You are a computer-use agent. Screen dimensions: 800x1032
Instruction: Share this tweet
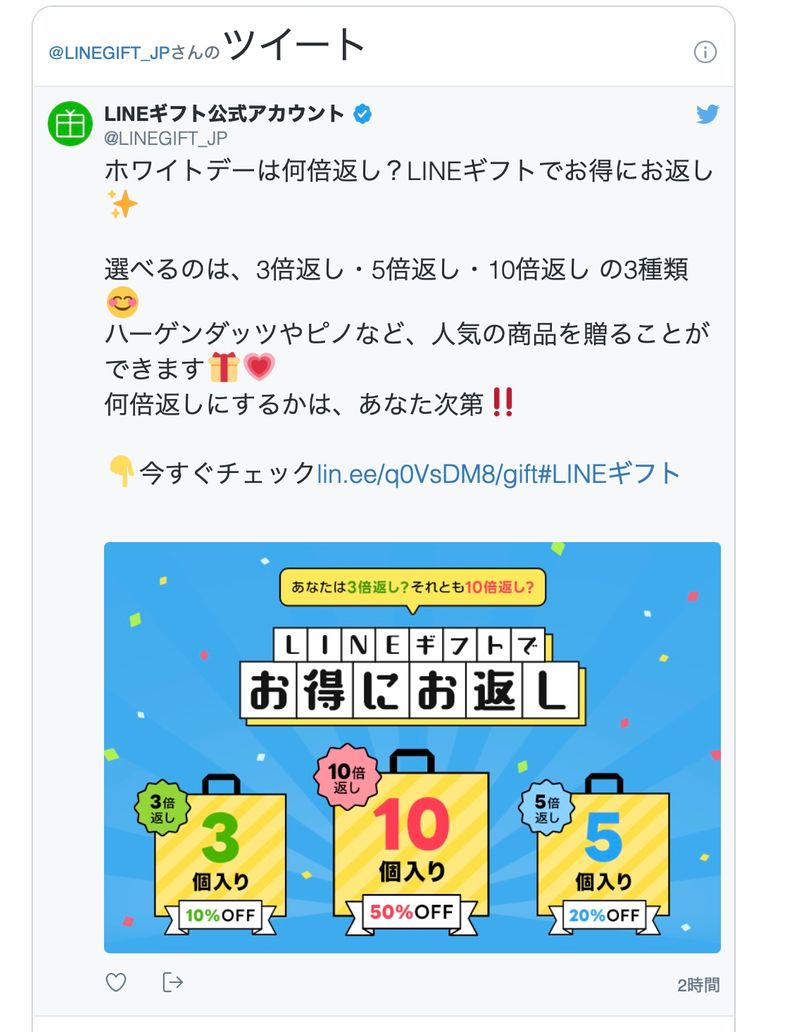click(x=173, y=983)
